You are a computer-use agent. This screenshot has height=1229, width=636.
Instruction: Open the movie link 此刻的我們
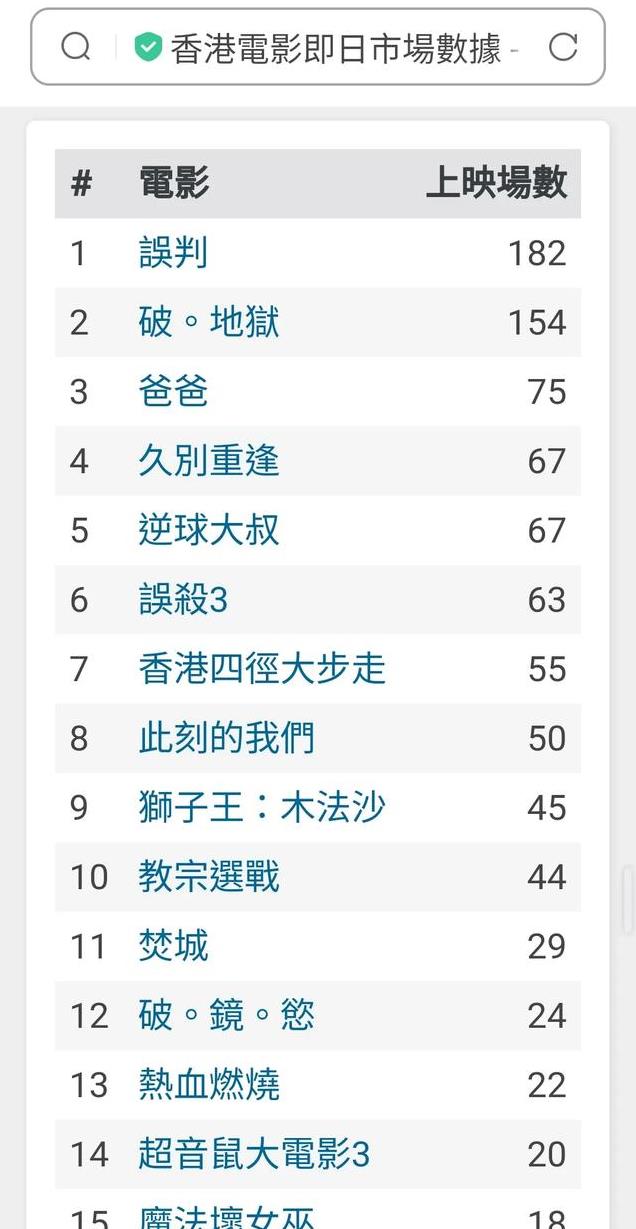point(226,738)
